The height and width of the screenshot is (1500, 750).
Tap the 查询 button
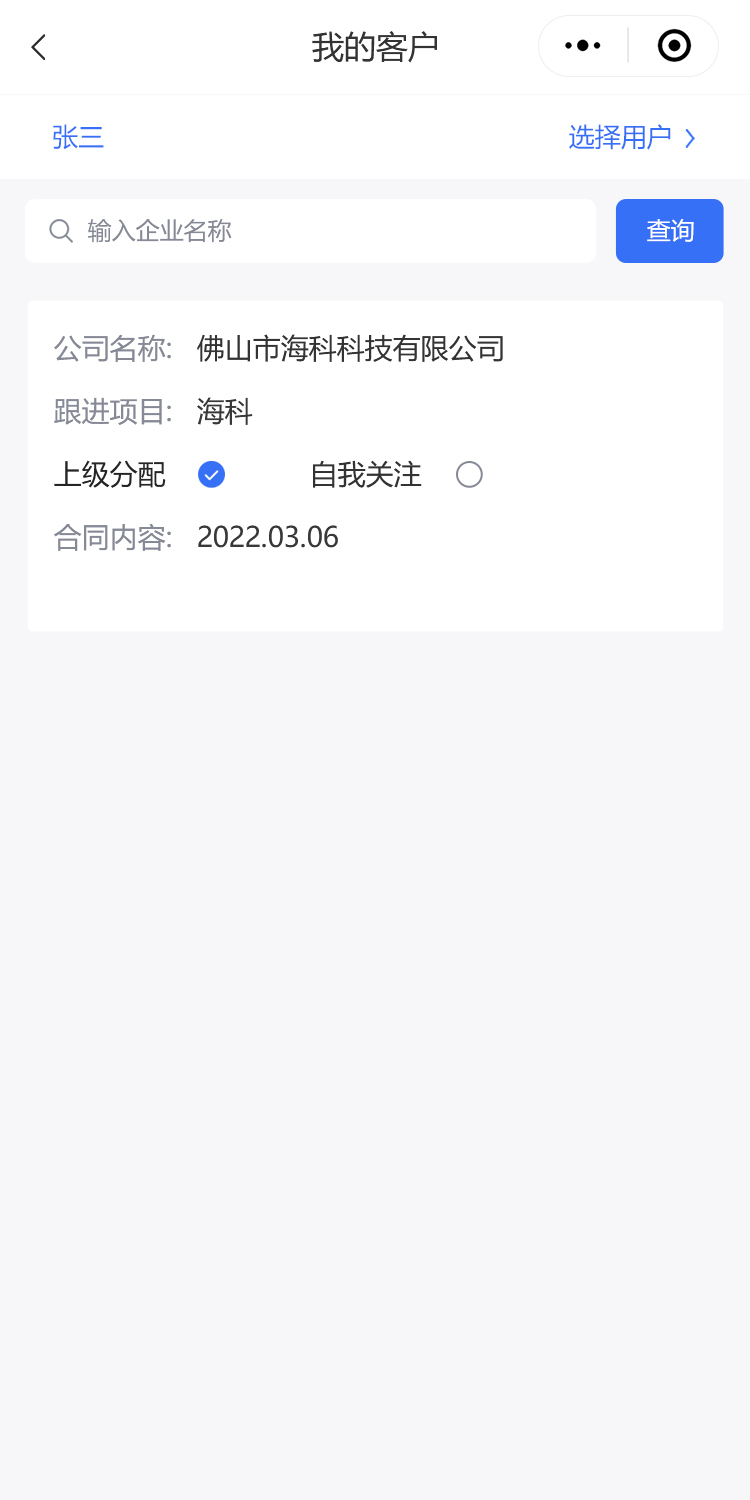tap(669, 231)
